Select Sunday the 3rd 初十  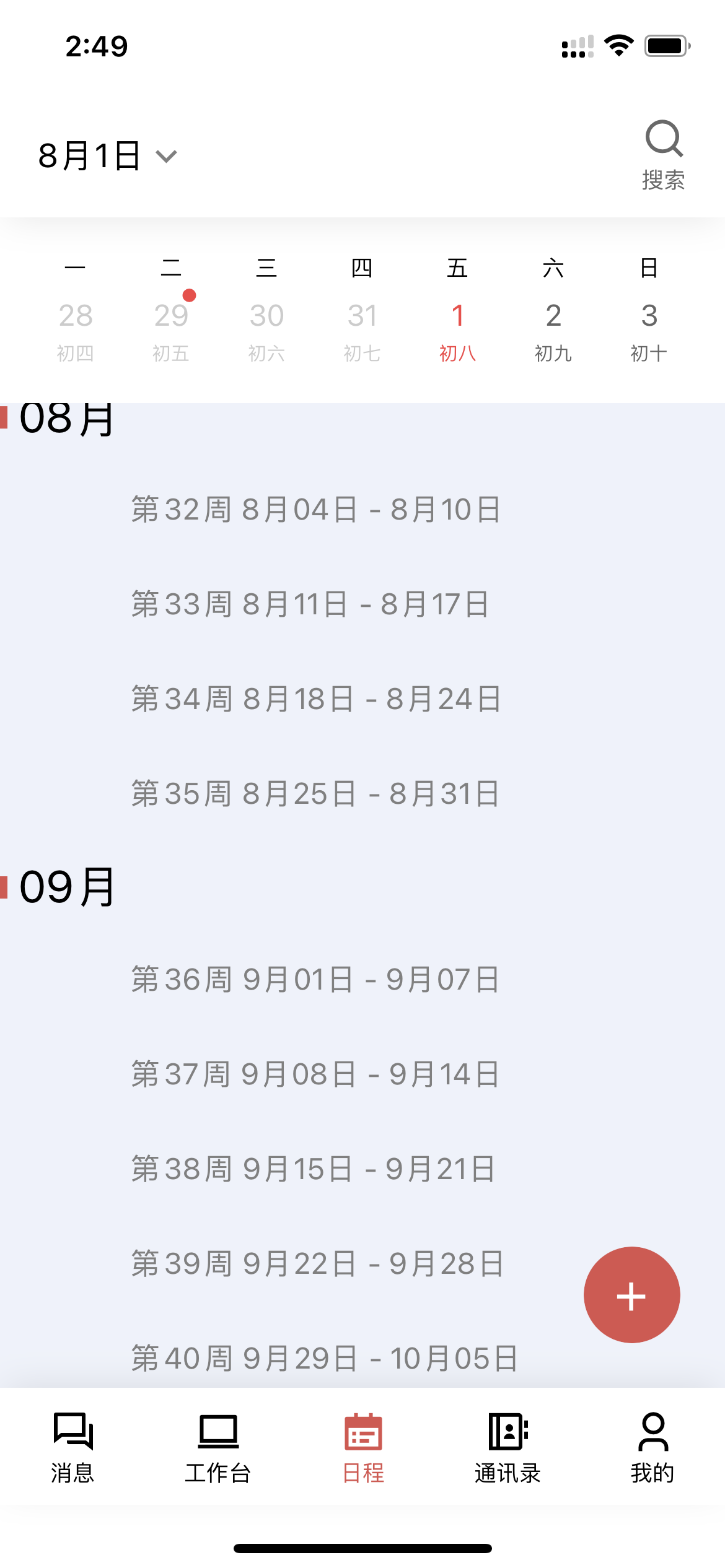tap(649, 316)
